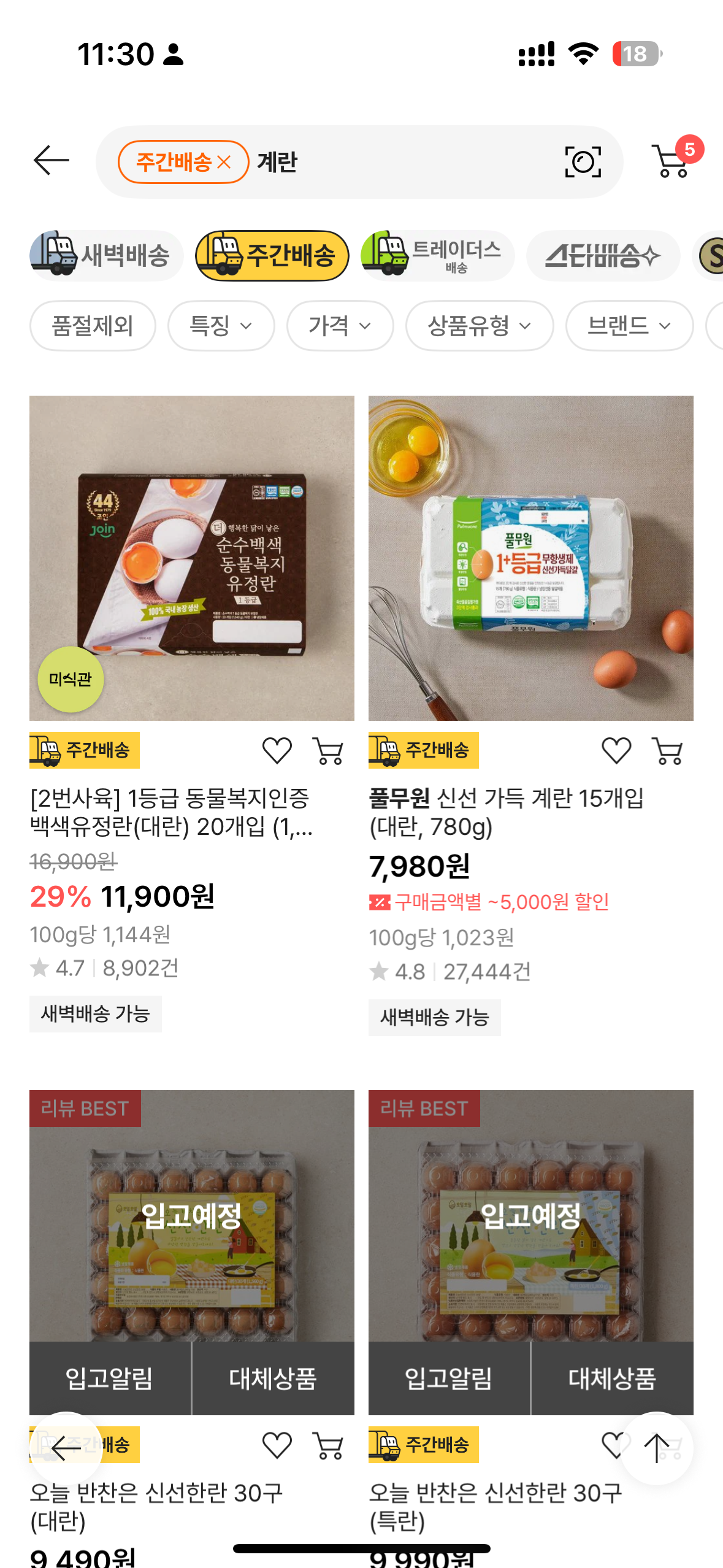The width and height of the screenshot is (723, 1568).
Task: Go back using the top arrow
Action: pos(51,161)
